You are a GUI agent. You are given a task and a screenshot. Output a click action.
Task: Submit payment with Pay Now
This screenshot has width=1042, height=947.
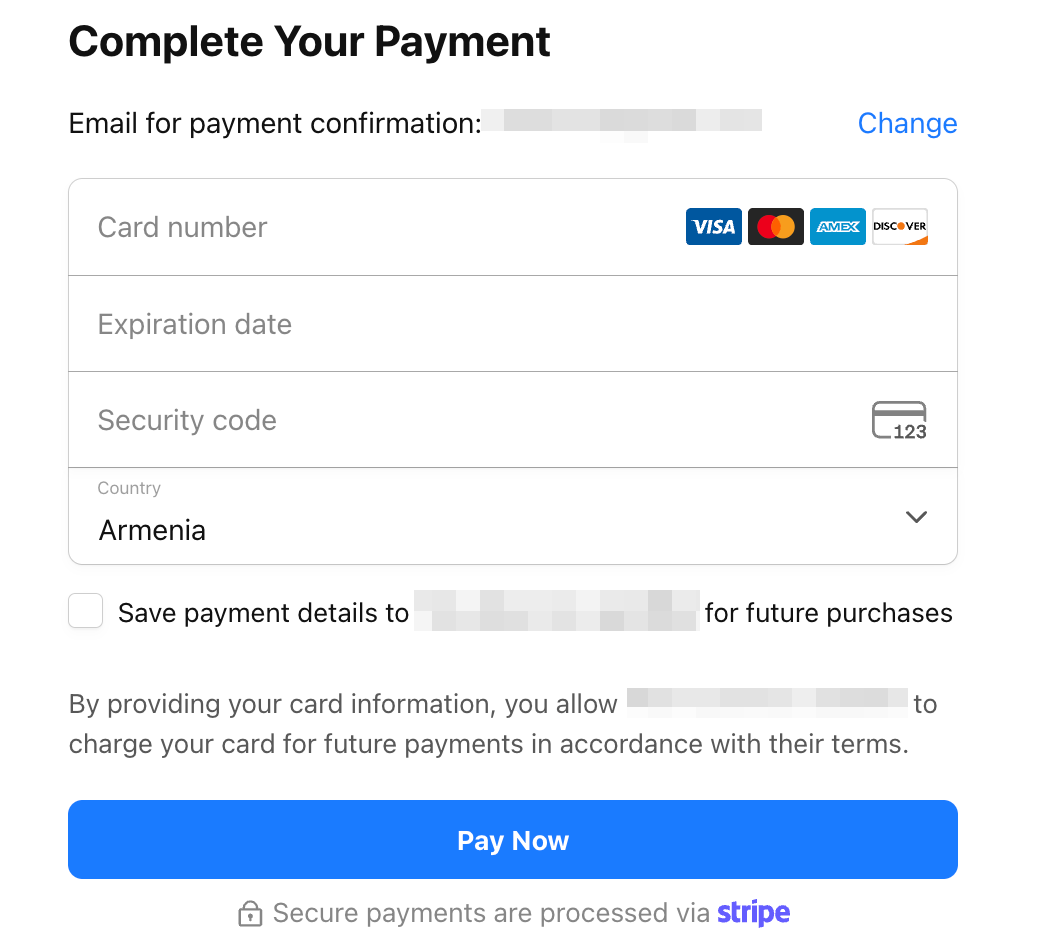point(512,840)
